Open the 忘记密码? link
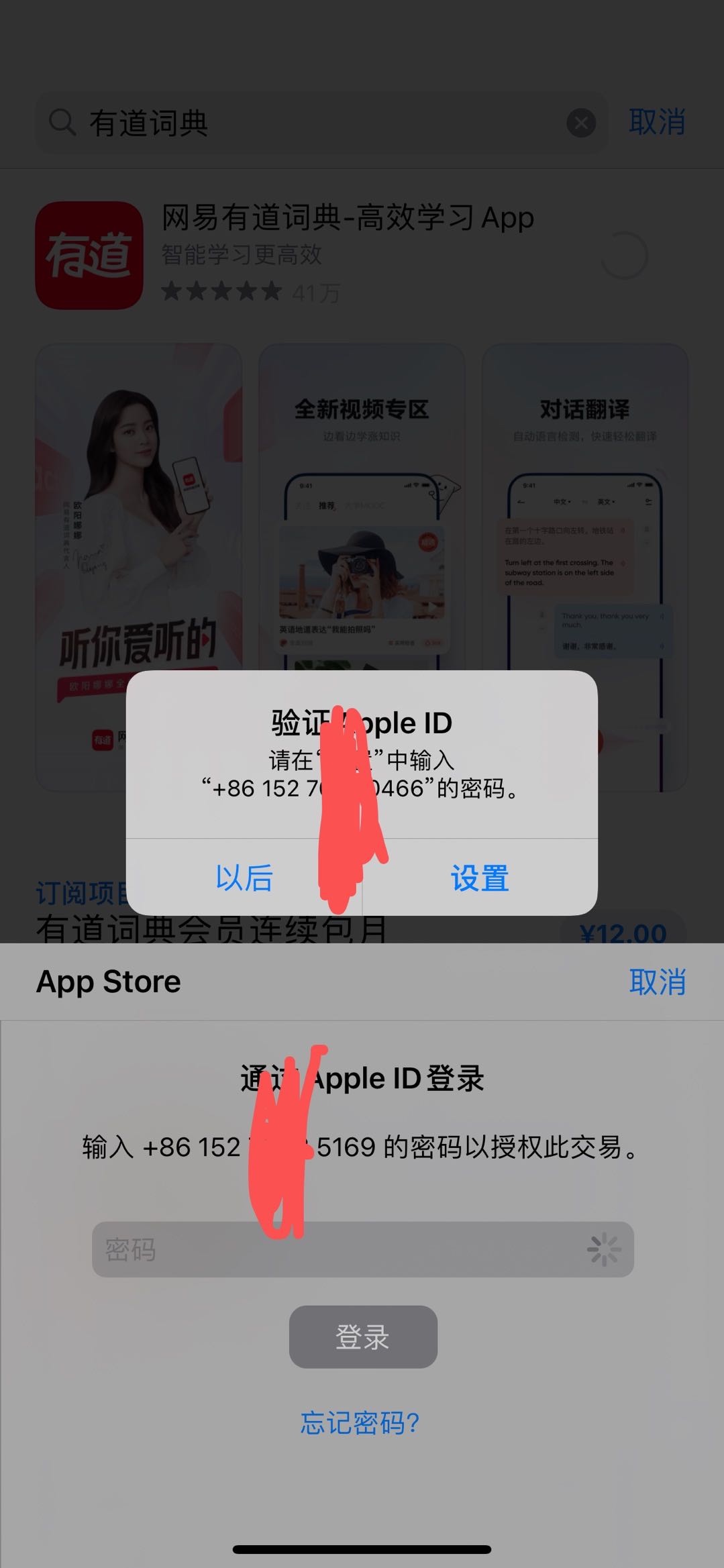Image resolution: width=724 pixels, height=1568 pixels. (360, 1422)
